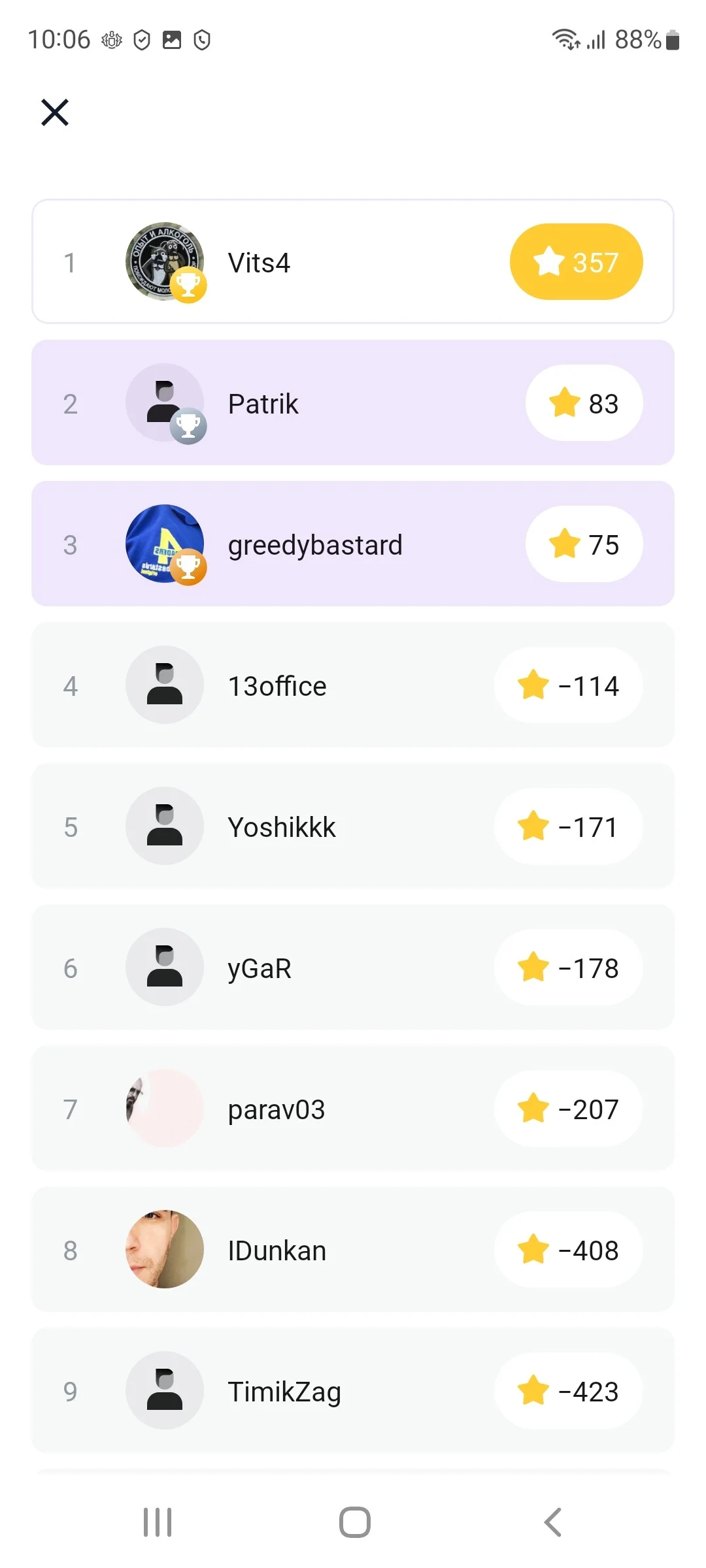Close the leaderboard screen
706x1568 pixels.
(55, 112)
